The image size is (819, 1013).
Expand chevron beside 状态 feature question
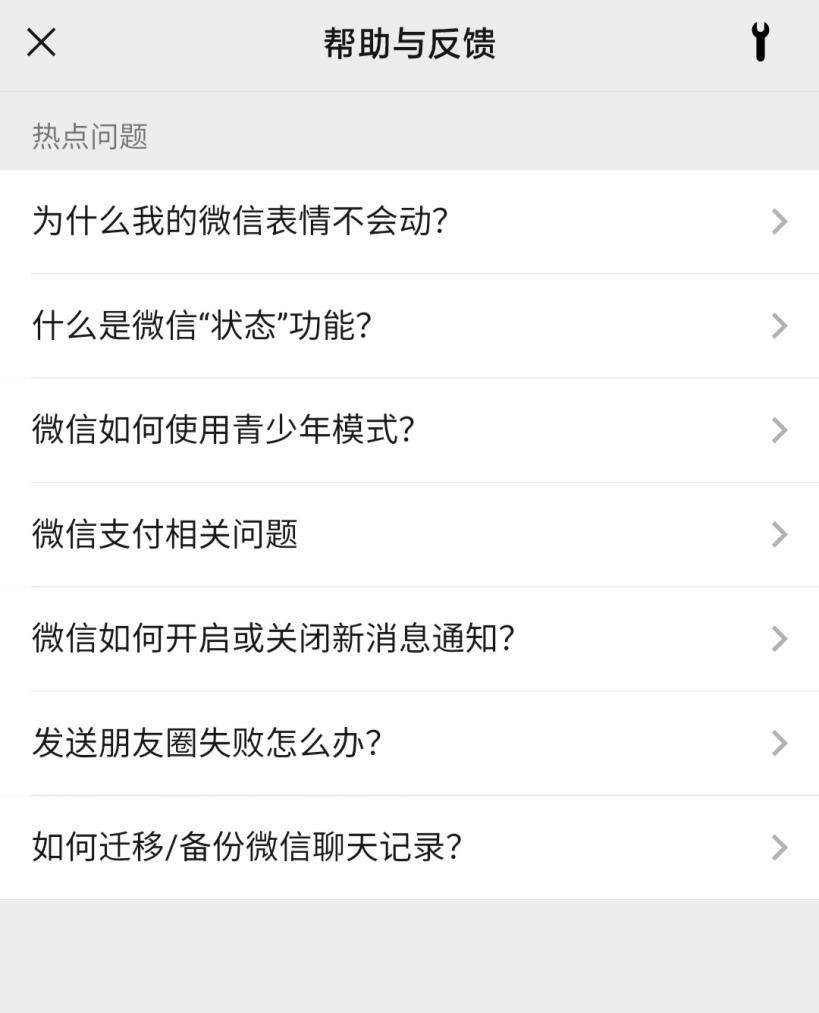click(779, 326)
